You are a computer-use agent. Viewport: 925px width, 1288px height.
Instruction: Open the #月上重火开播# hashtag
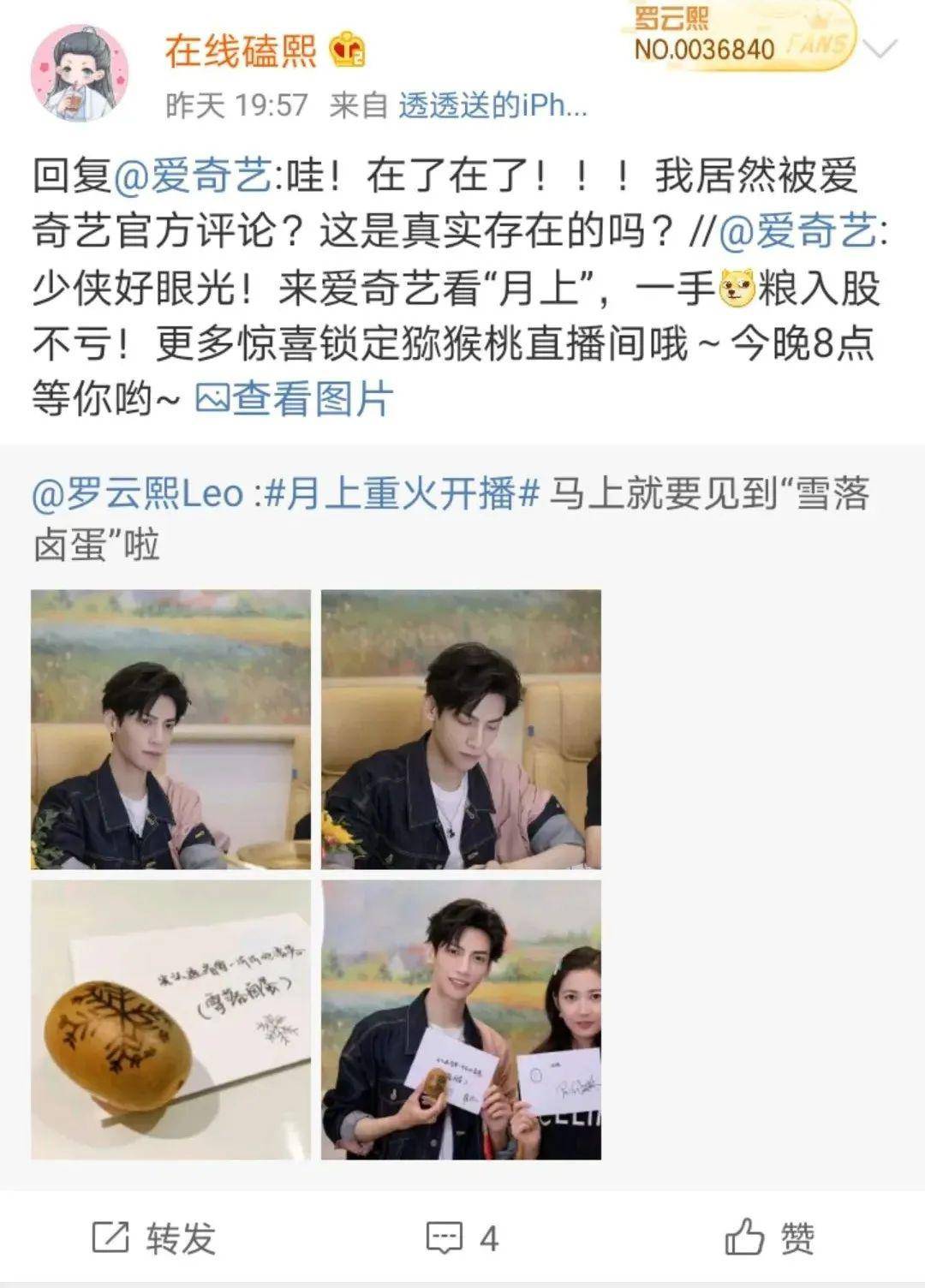[403, 494]
